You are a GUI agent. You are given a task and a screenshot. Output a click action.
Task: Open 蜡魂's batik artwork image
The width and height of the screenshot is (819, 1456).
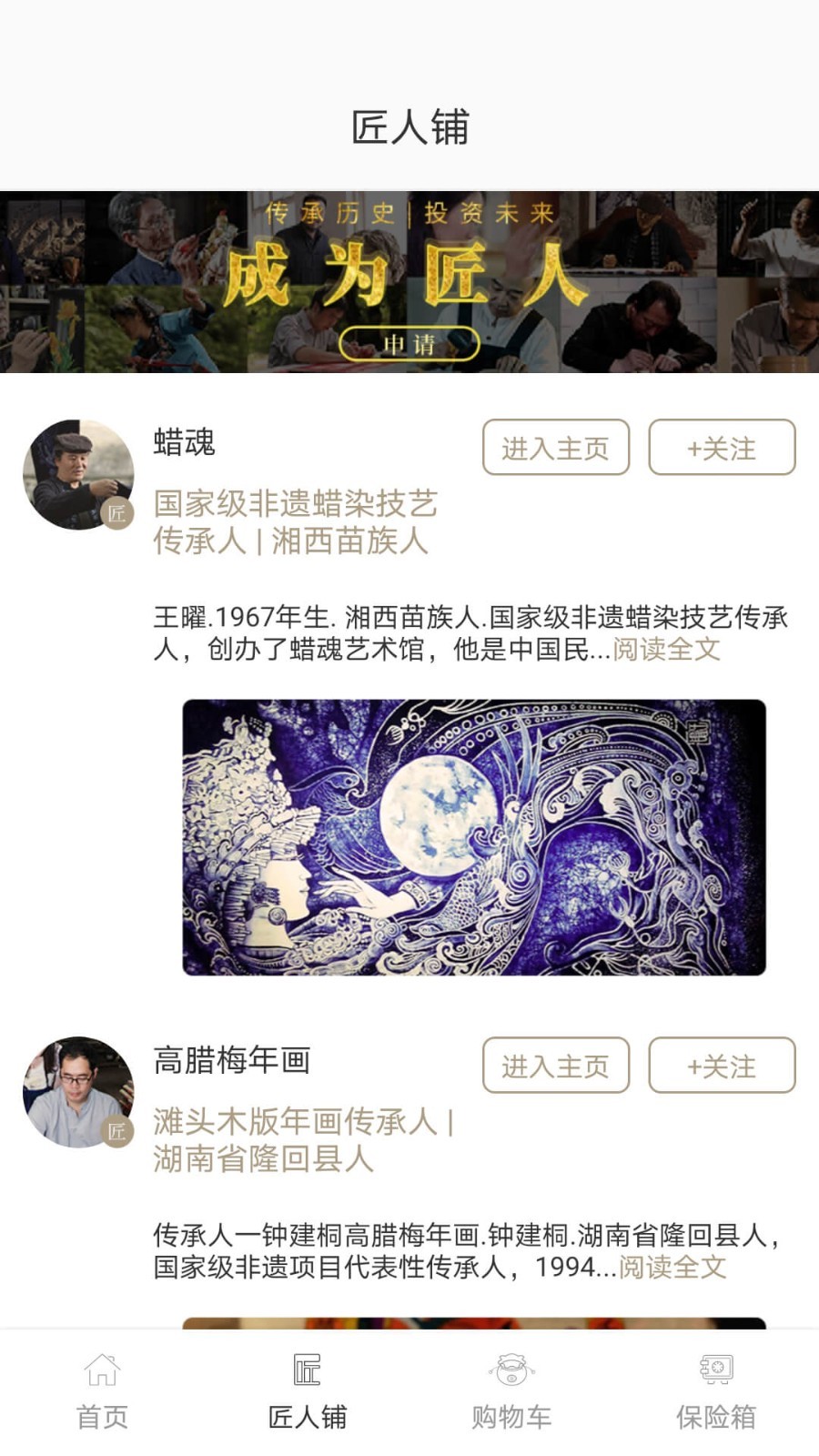click(473, 837)
